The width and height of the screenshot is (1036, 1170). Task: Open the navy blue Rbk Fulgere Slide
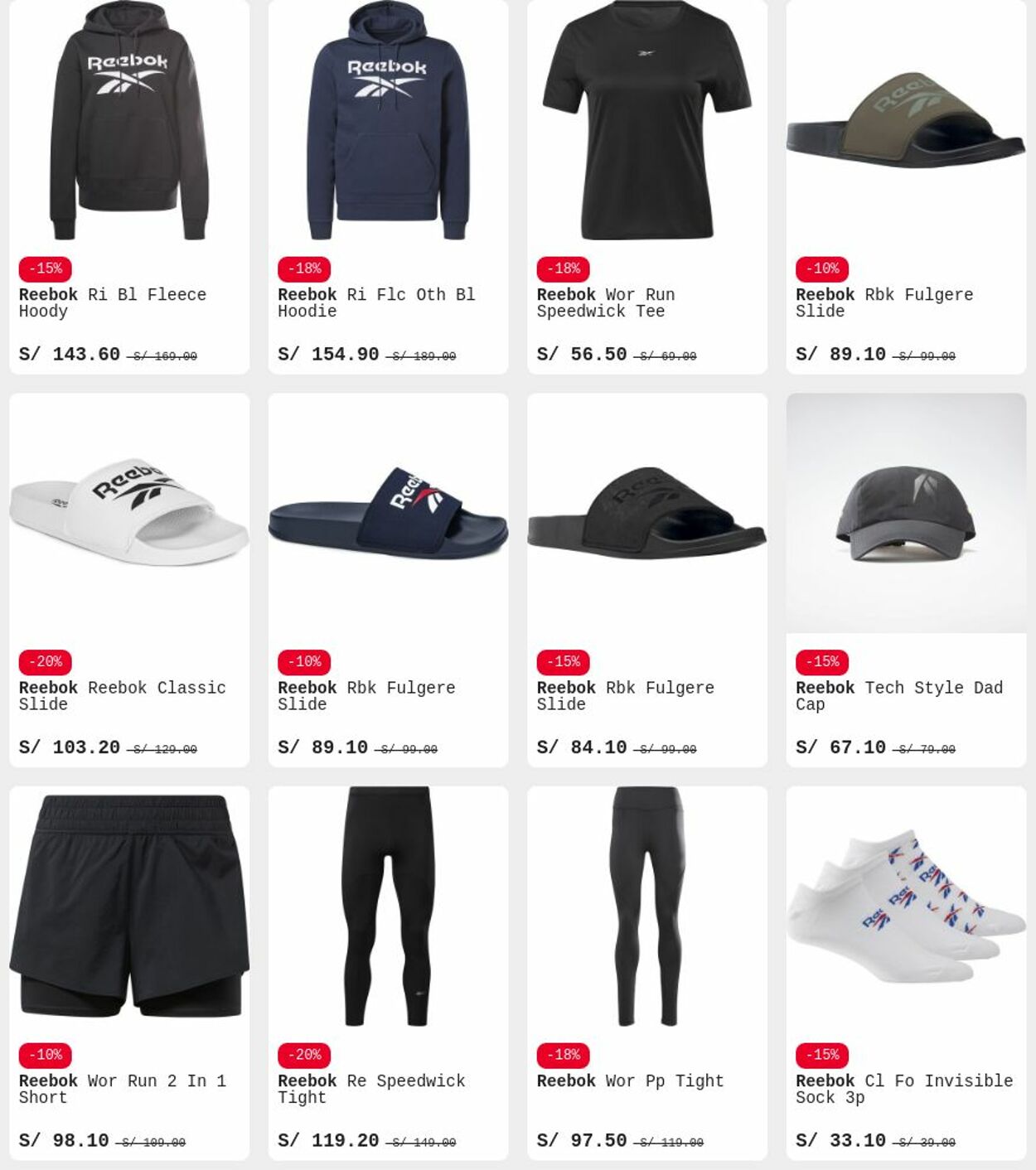(x=388, y=514)
